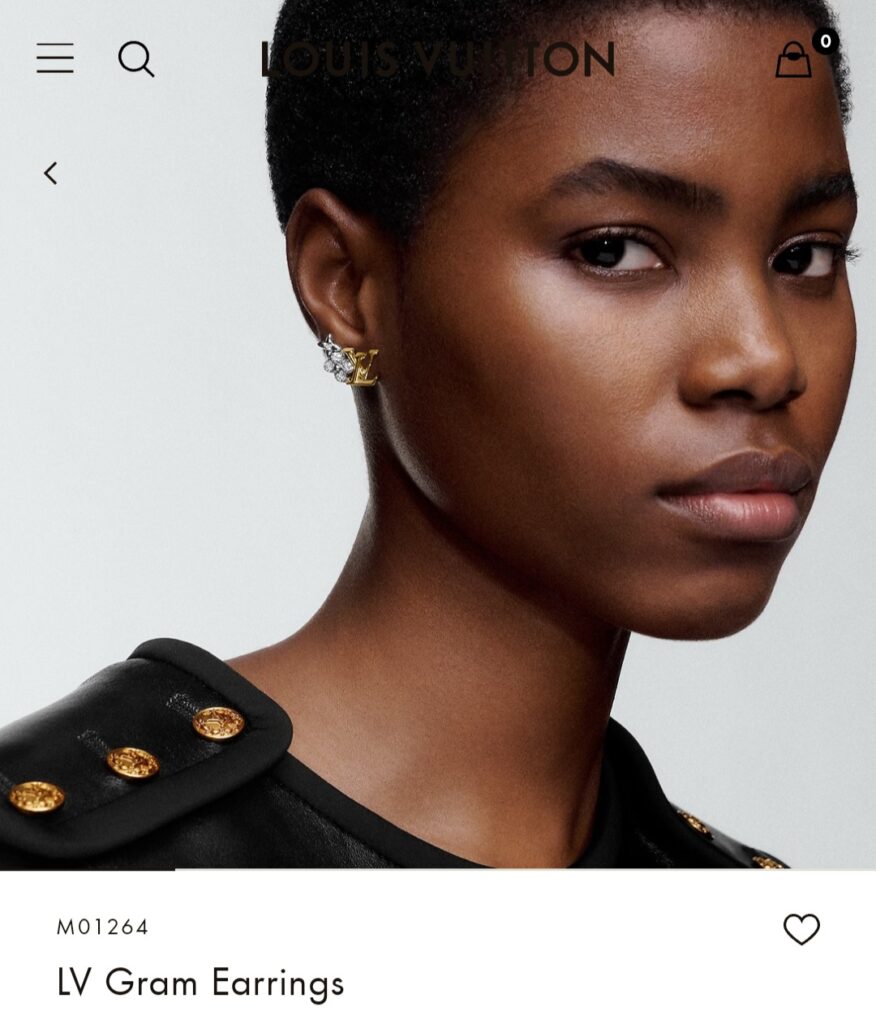Open the hamburger navigation menu
The image size is (876, 1024).
(55, 59)
